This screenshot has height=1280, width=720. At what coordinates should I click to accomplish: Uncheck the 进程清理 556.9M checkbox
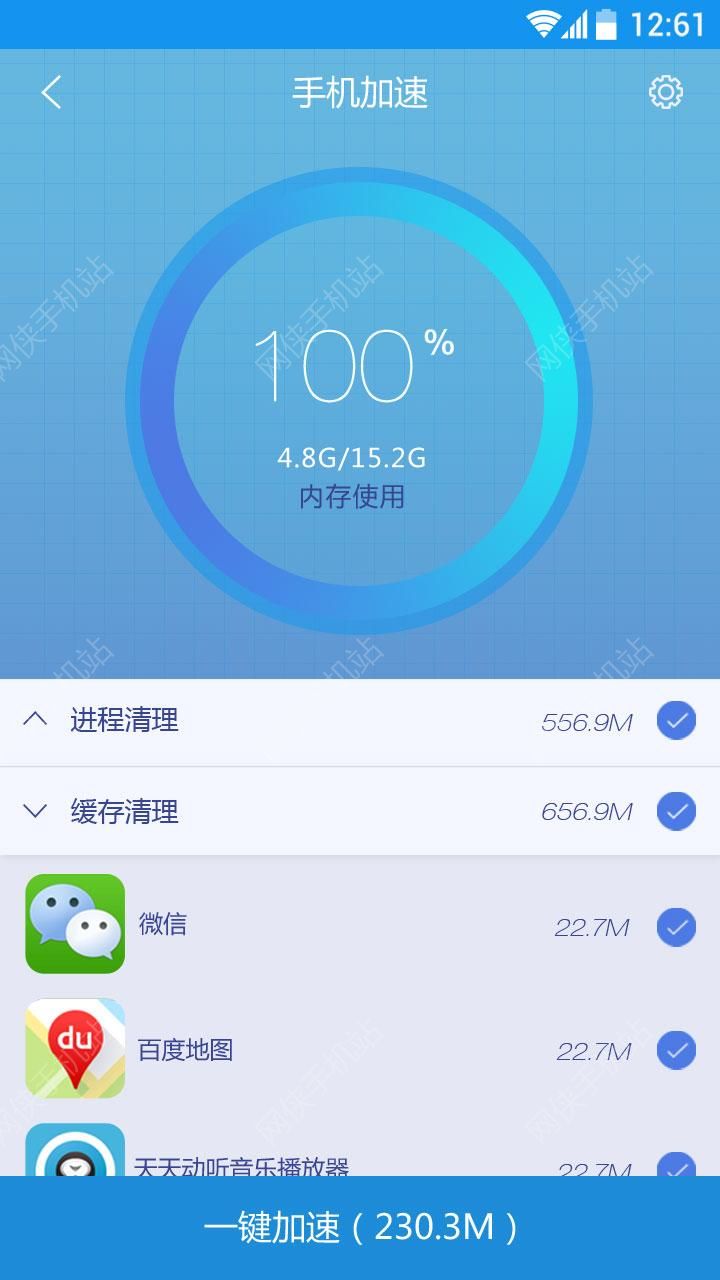pos(676,720)
